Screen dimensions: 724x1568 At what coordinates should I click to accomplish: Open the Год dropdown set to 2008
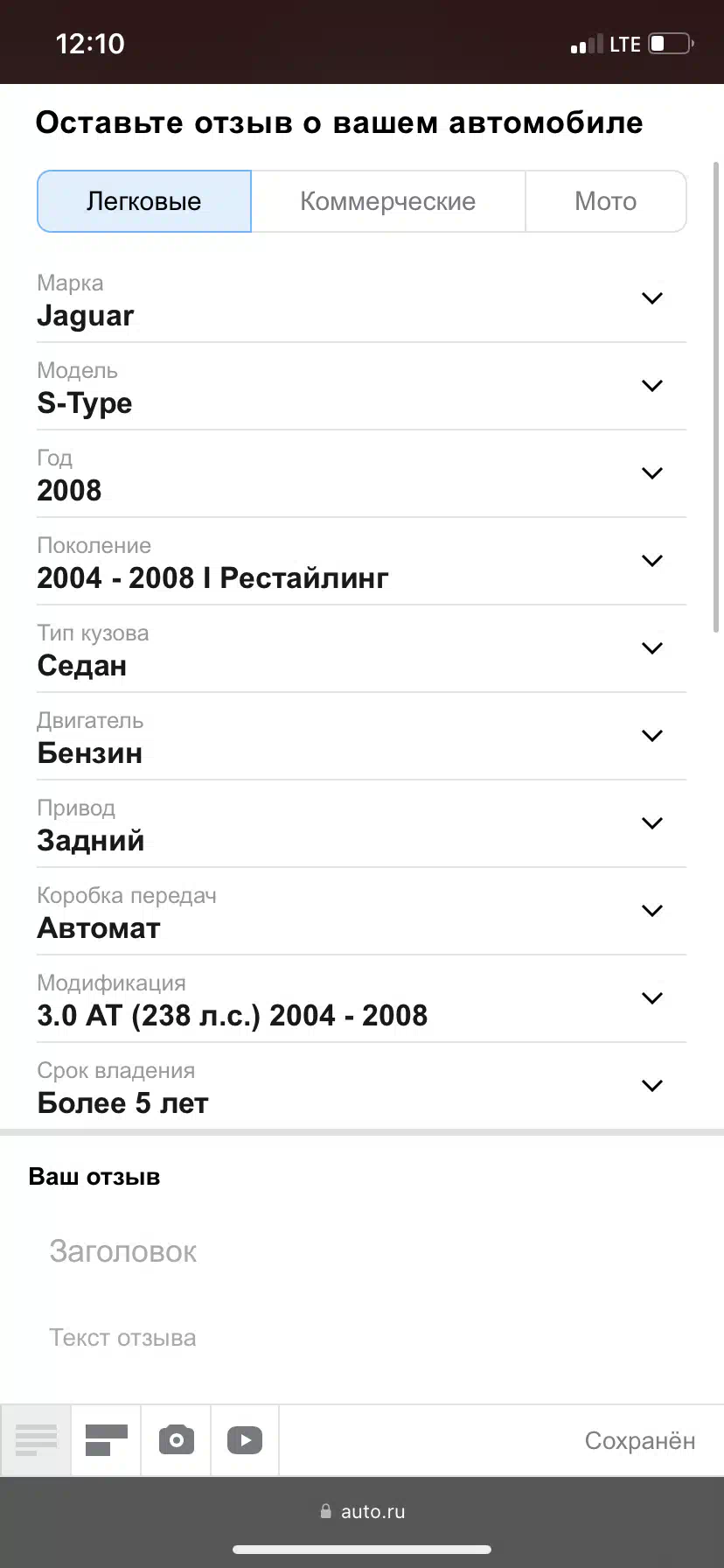coord(361,474)
